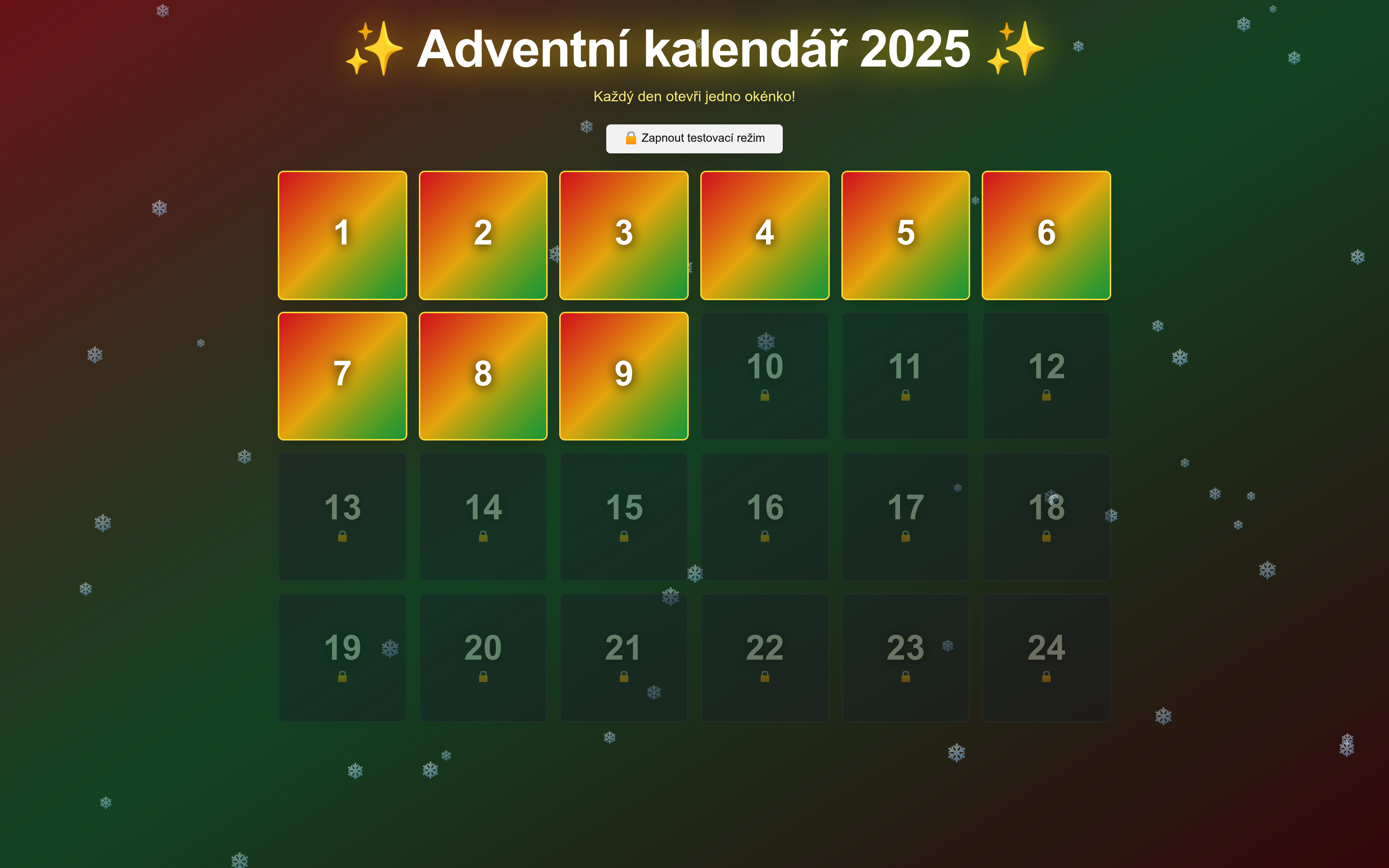The image size is (1389, 868).
Task: Turn on the testing mode button
Action: [x=694, y=139]
